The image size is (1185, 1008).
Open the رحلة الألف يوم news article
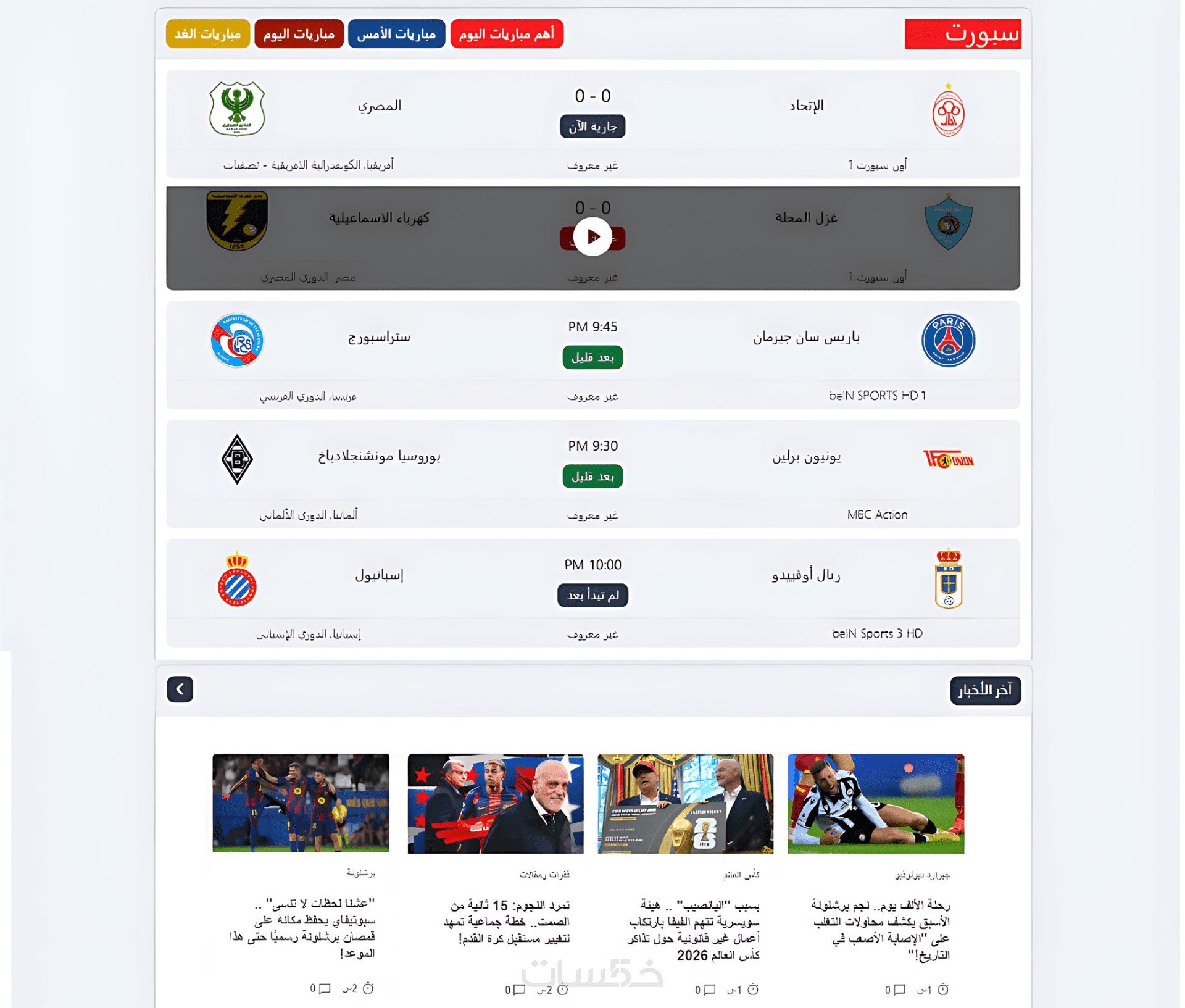click(881, 930)
